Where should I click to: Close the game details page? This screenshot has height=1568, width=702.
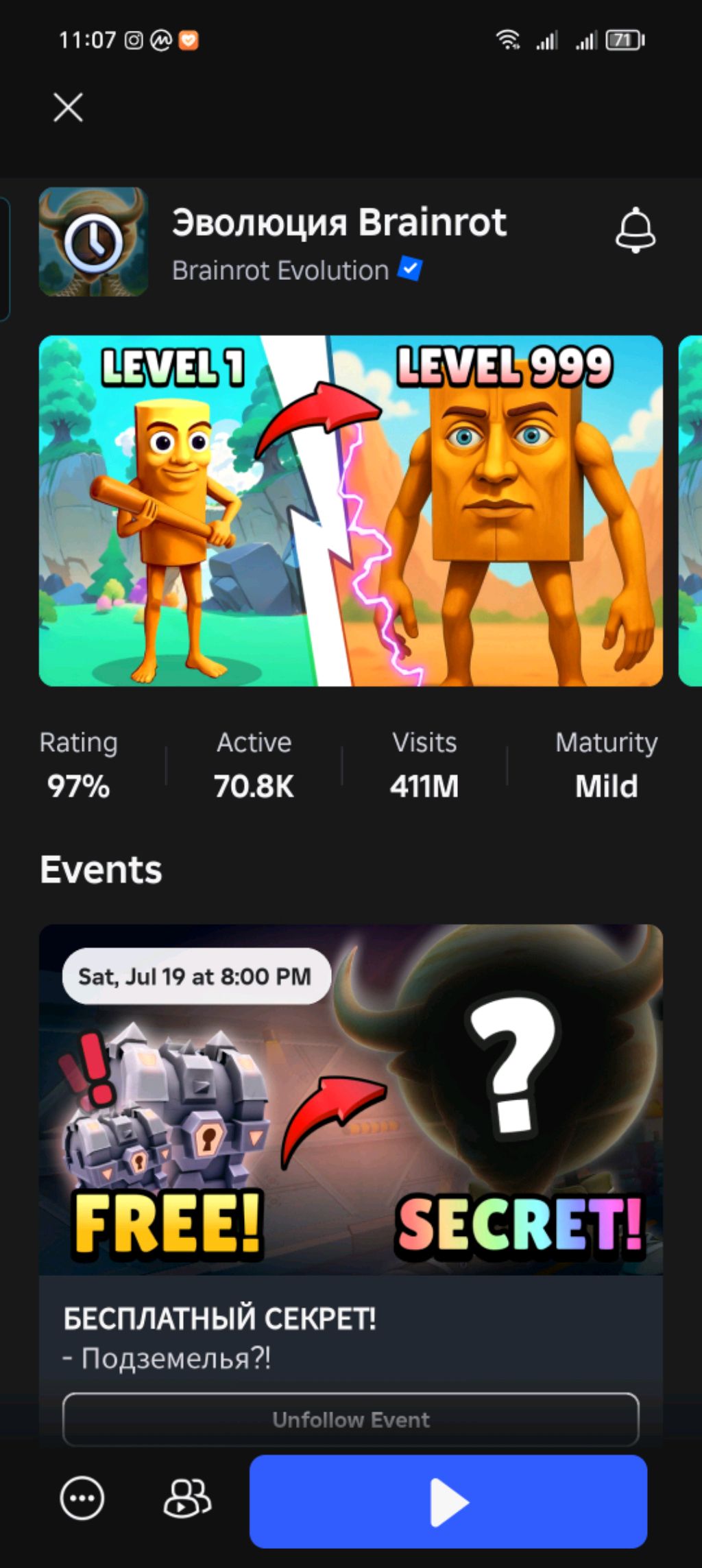pyautogui.click(x=68, y=108)
